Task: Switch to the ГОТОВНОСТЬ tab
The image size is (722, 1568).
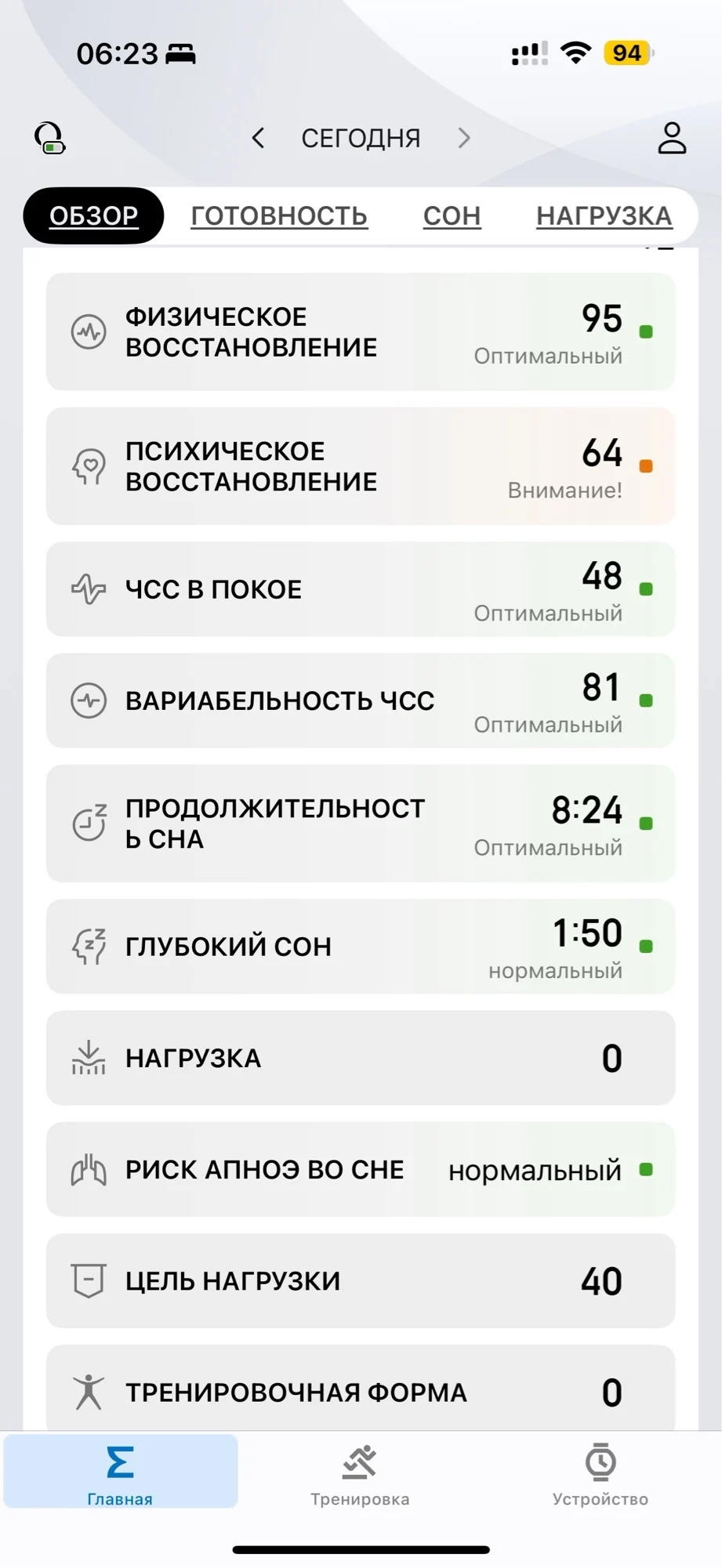Action: (x=279, y=215)
